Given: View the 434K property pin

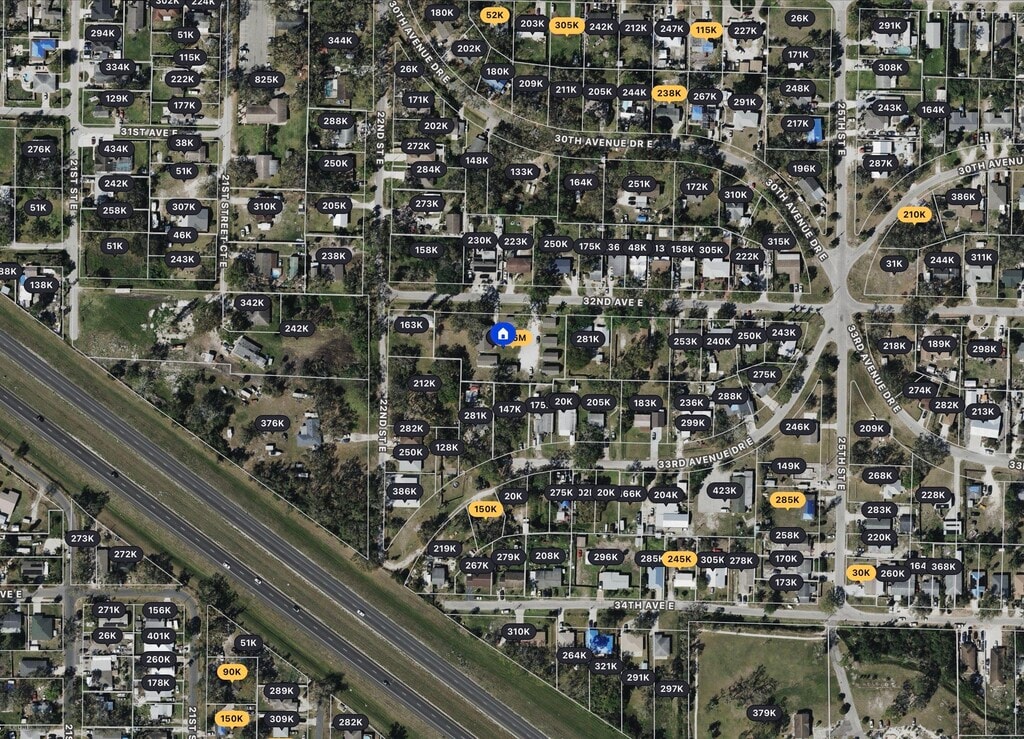Looking at the screenshot, I should 116,149.
